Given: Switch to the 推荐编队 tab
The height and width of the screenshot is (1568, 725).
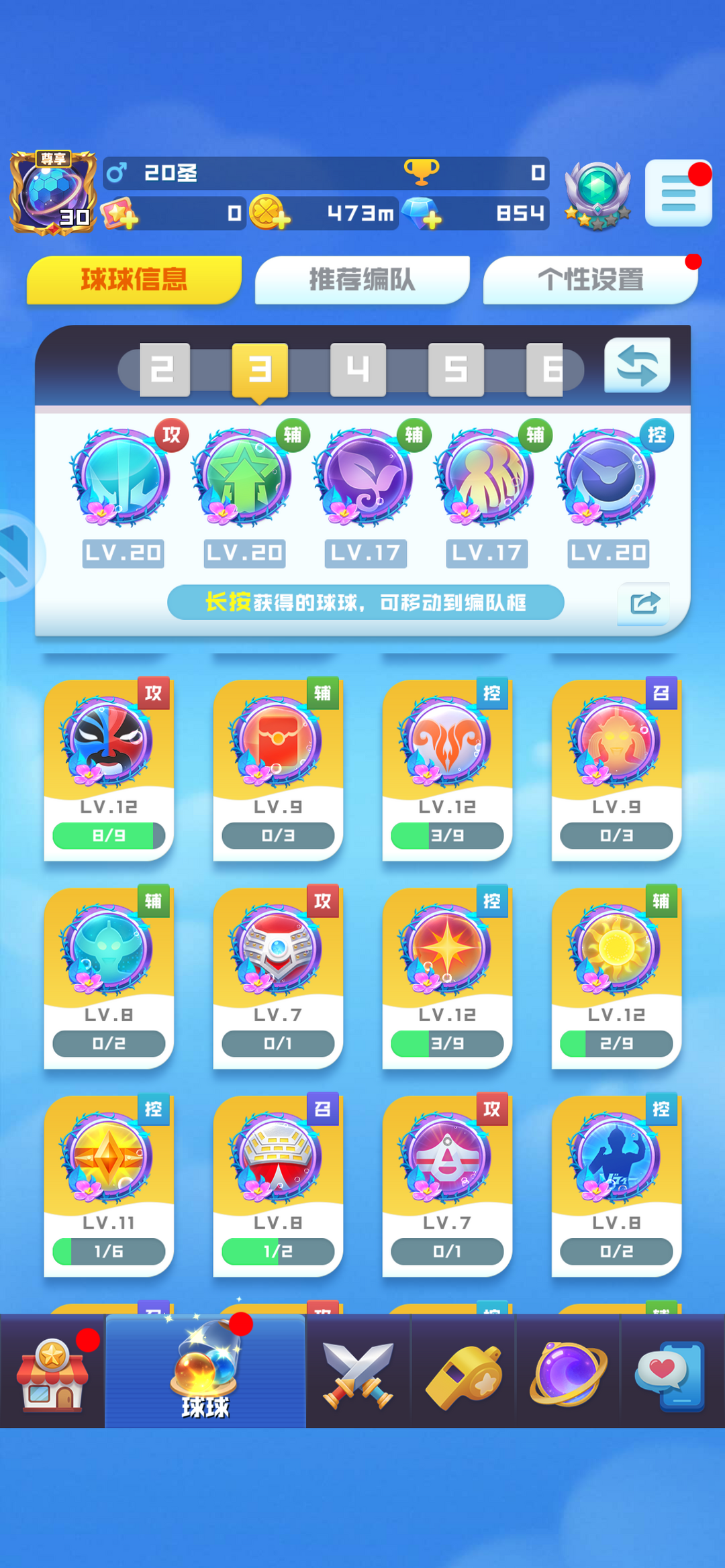Looking at the screenshot, I should (362, 280).
